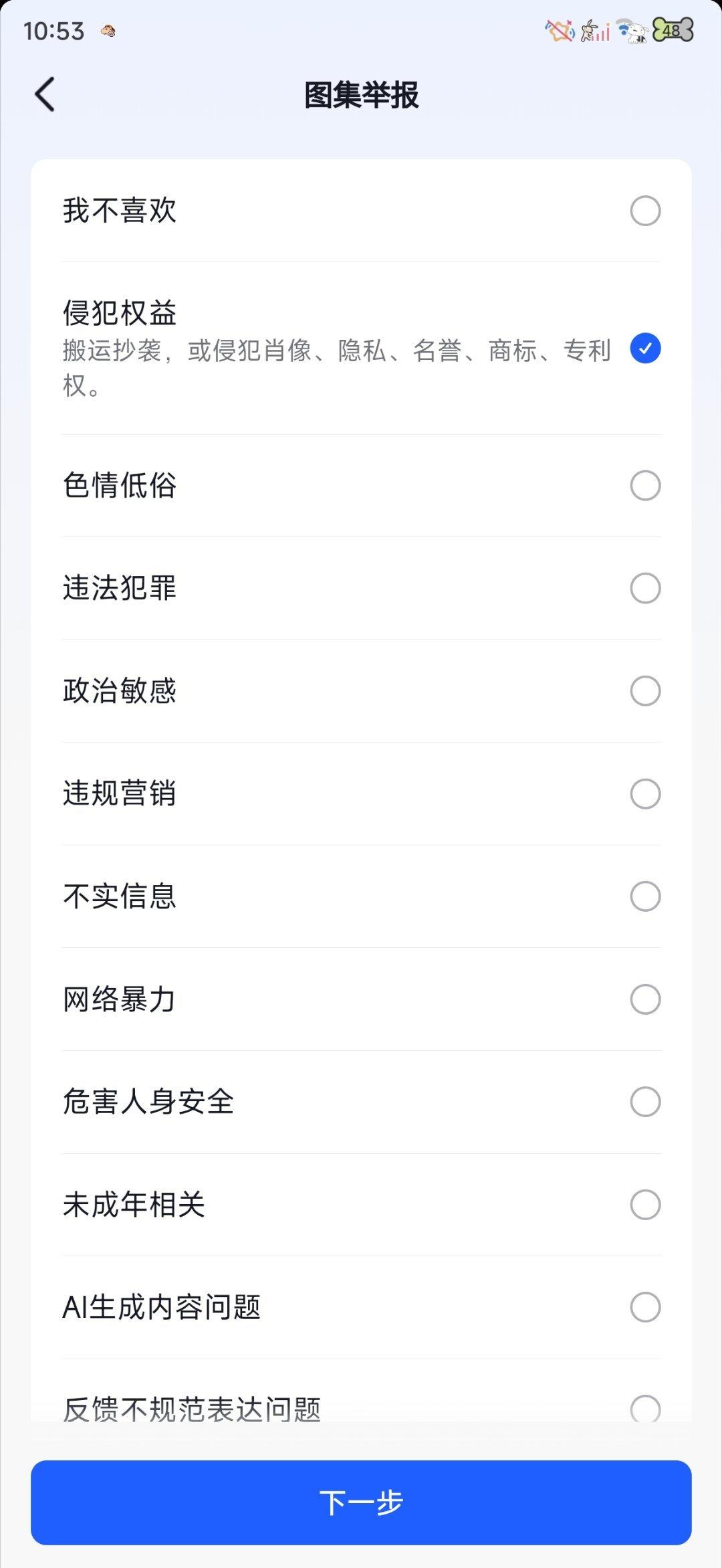Pick the 政治敏感 reason
This screenshot has height=1568, width=722.
point(361,691)
